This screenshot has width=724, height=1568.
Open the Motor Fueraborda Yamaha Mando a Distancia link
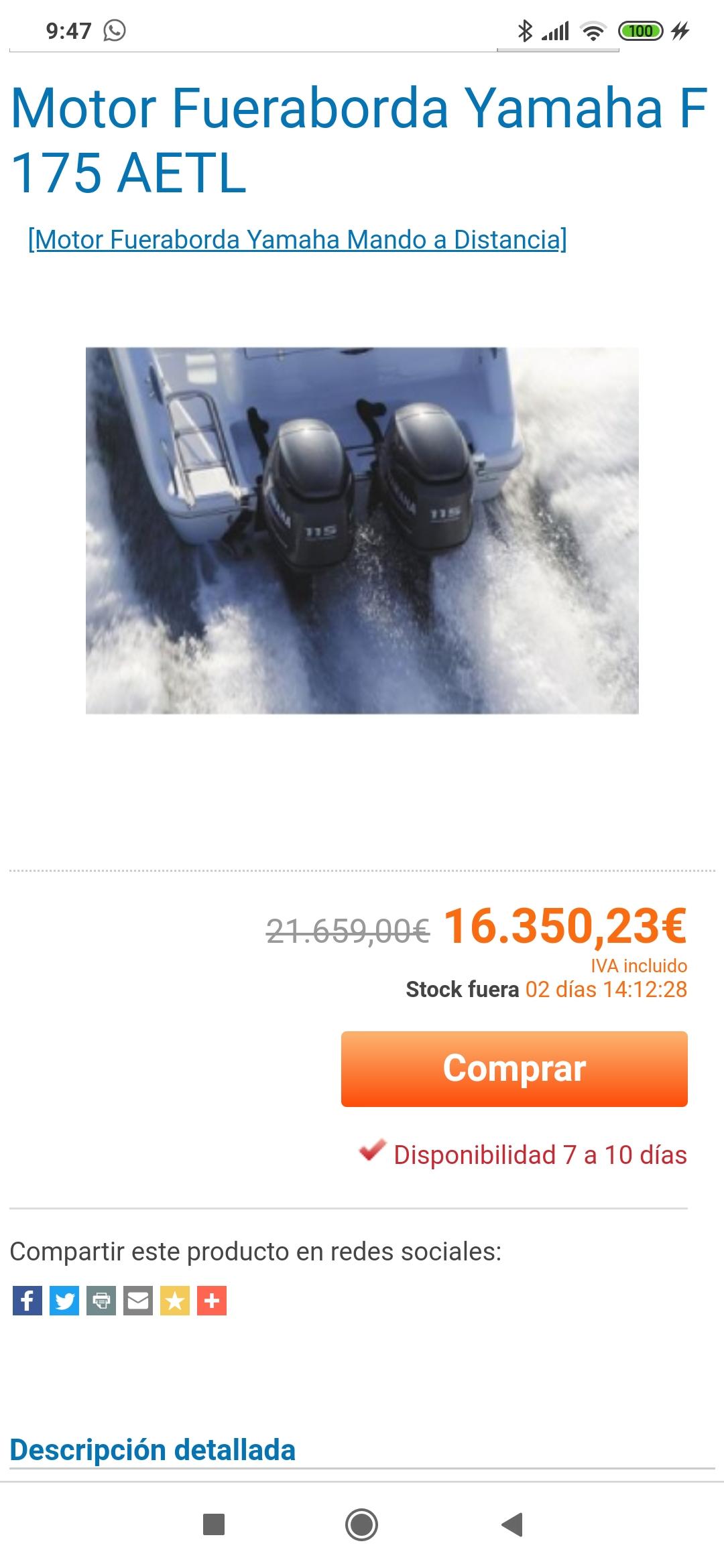click(x=297, y=239)
